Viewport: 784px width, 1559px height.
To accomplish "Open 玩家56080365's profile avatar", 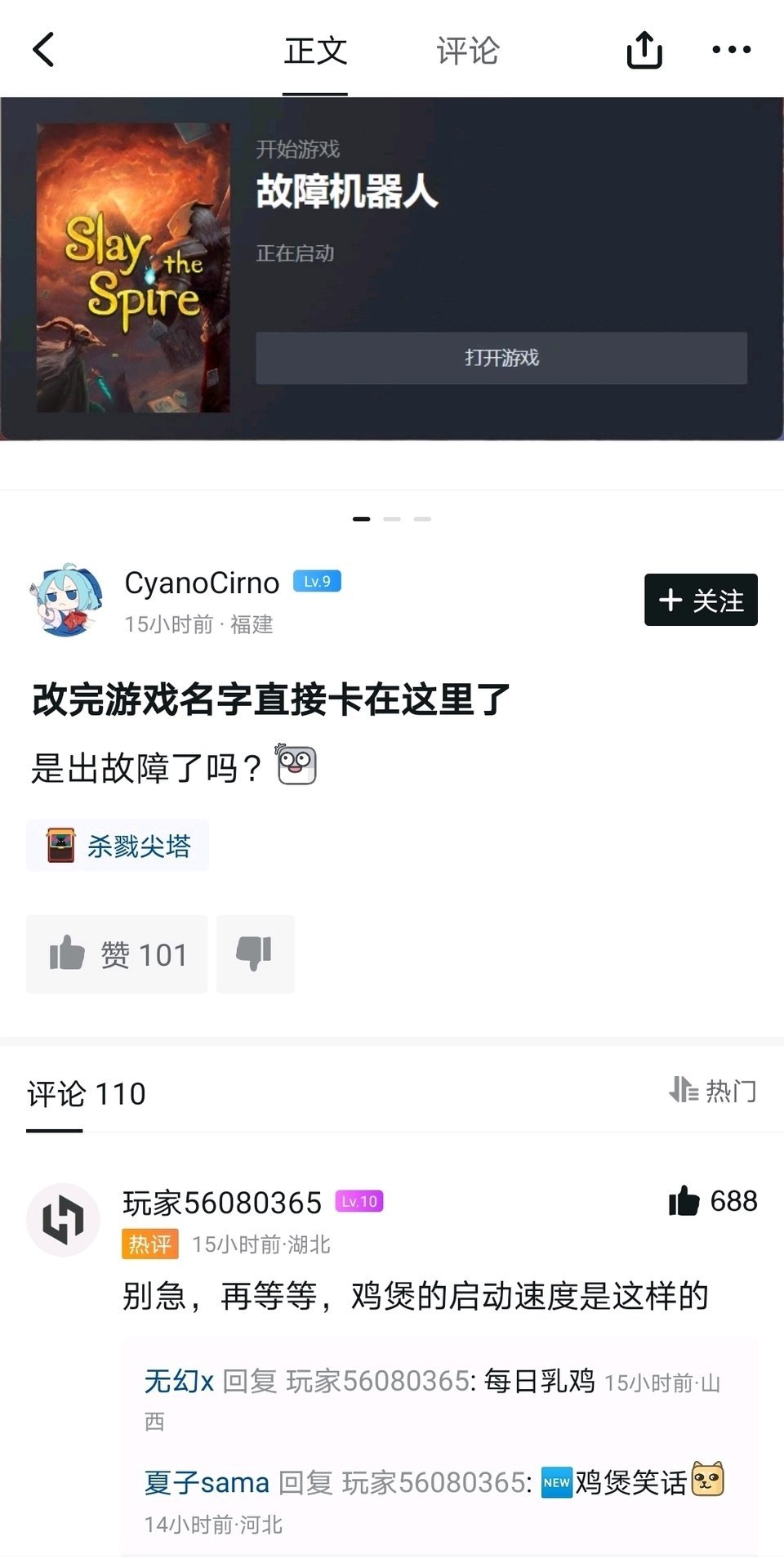I will tap(64, 1220).
